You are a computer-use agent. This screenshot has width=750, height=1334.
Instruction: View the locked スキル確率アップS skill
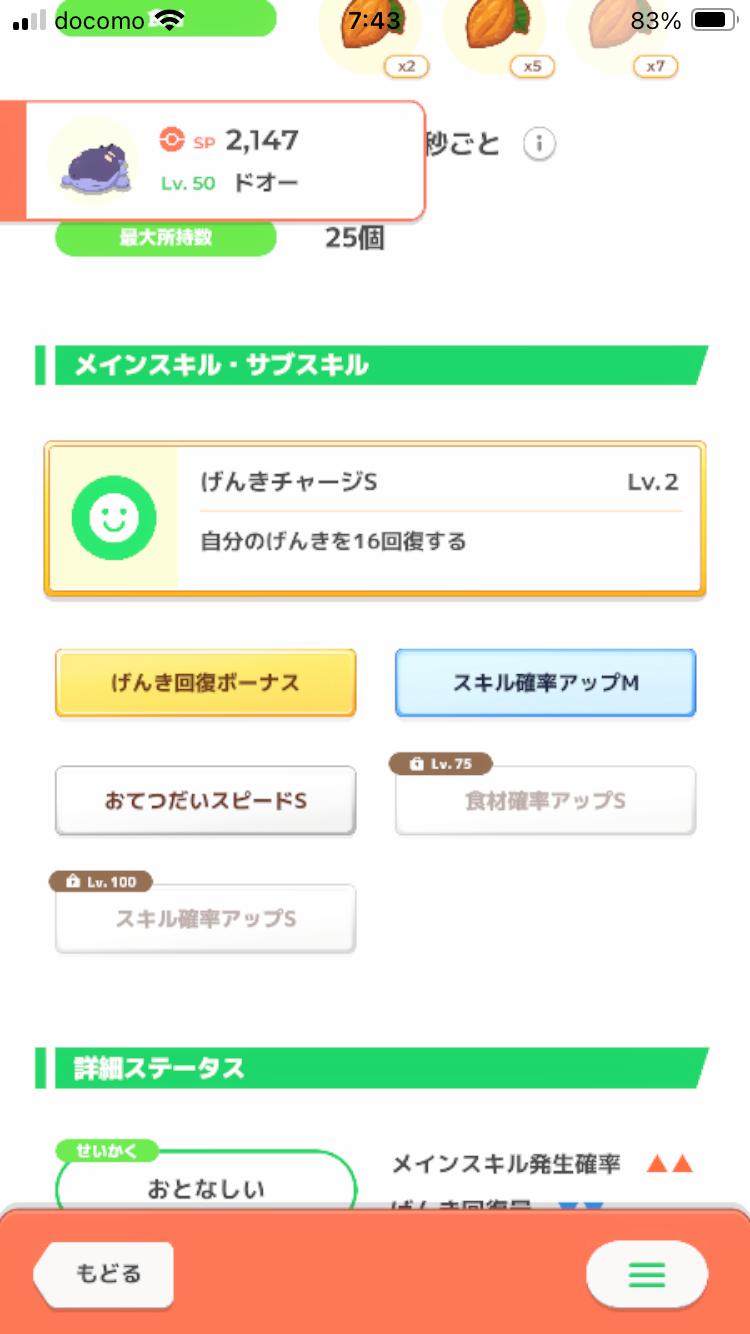tap(205, 919)
